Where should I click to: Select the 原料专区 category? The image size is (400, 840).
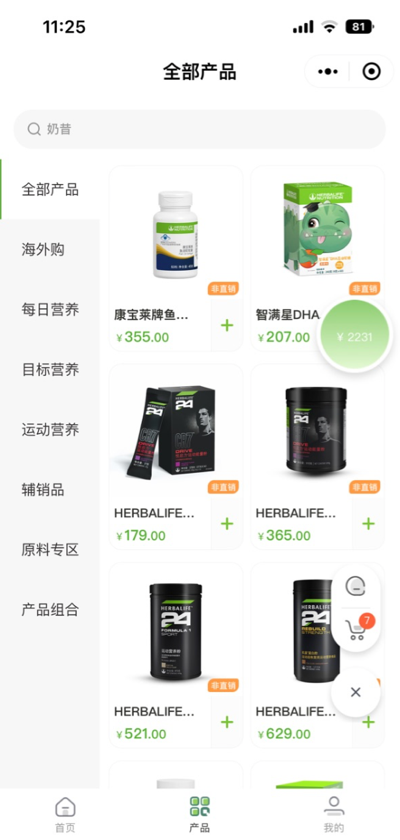[50, 550]
